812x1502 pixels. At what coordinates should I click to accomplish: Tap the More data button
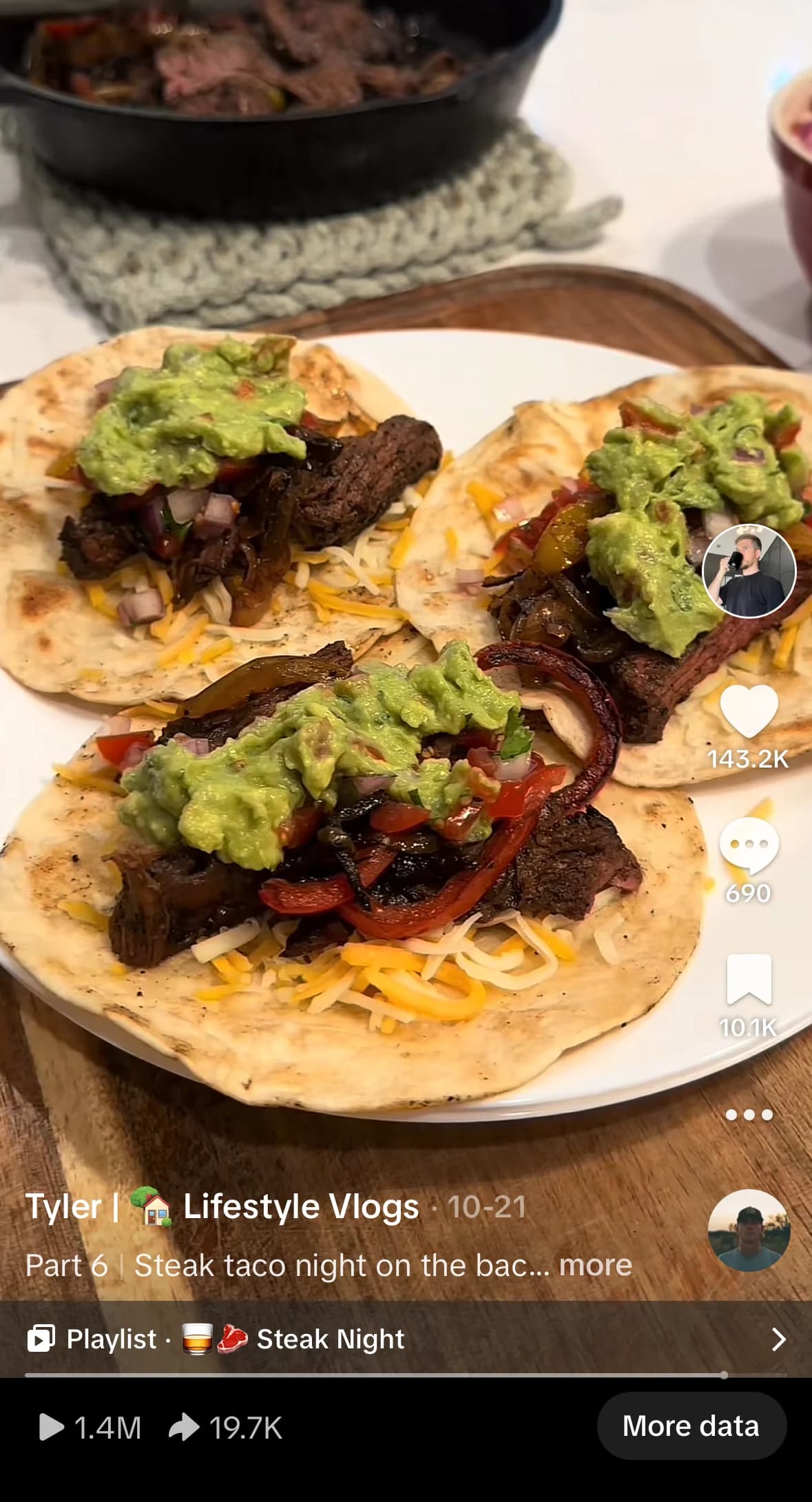click(691, 1426)
